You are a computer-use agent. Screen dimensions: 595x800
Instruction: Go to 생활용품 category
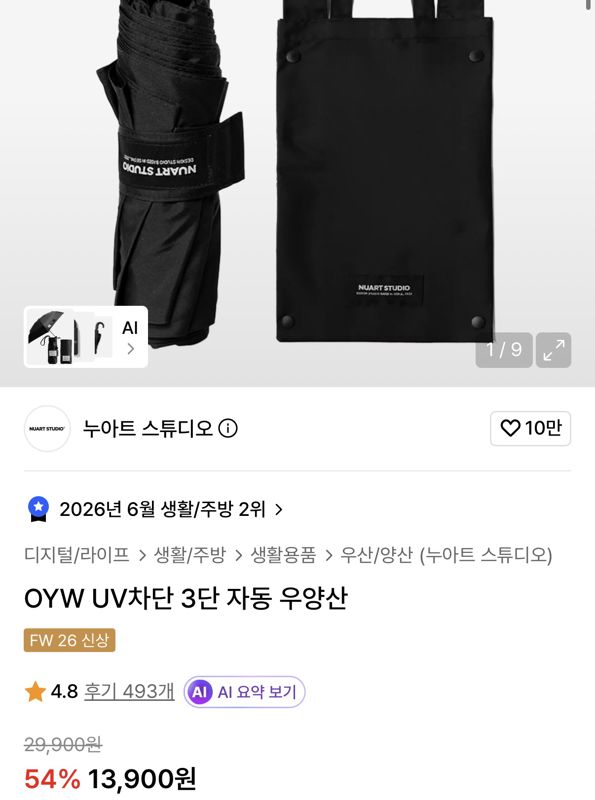coord(283,555)
